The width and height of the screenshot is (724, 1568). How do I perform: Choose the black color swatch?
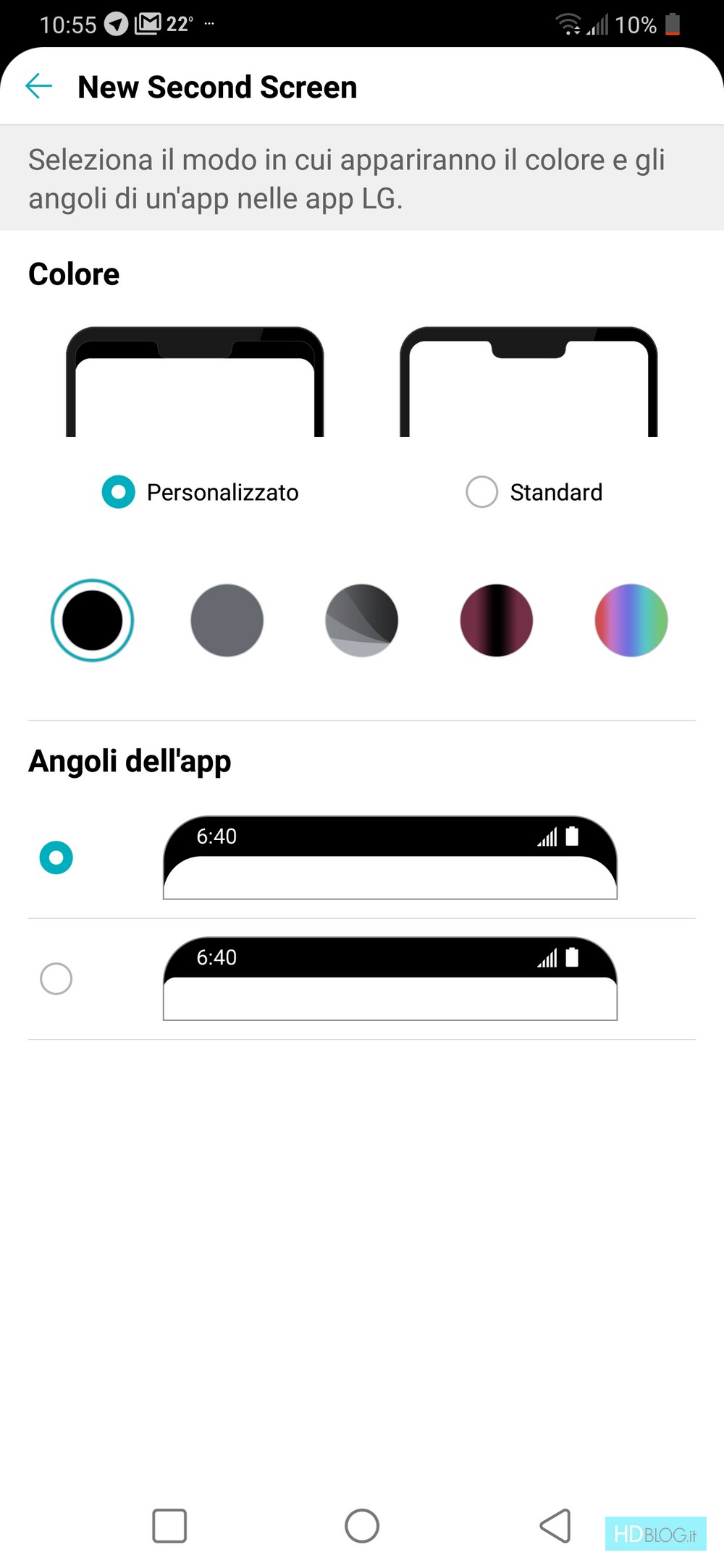pos(92,620)
